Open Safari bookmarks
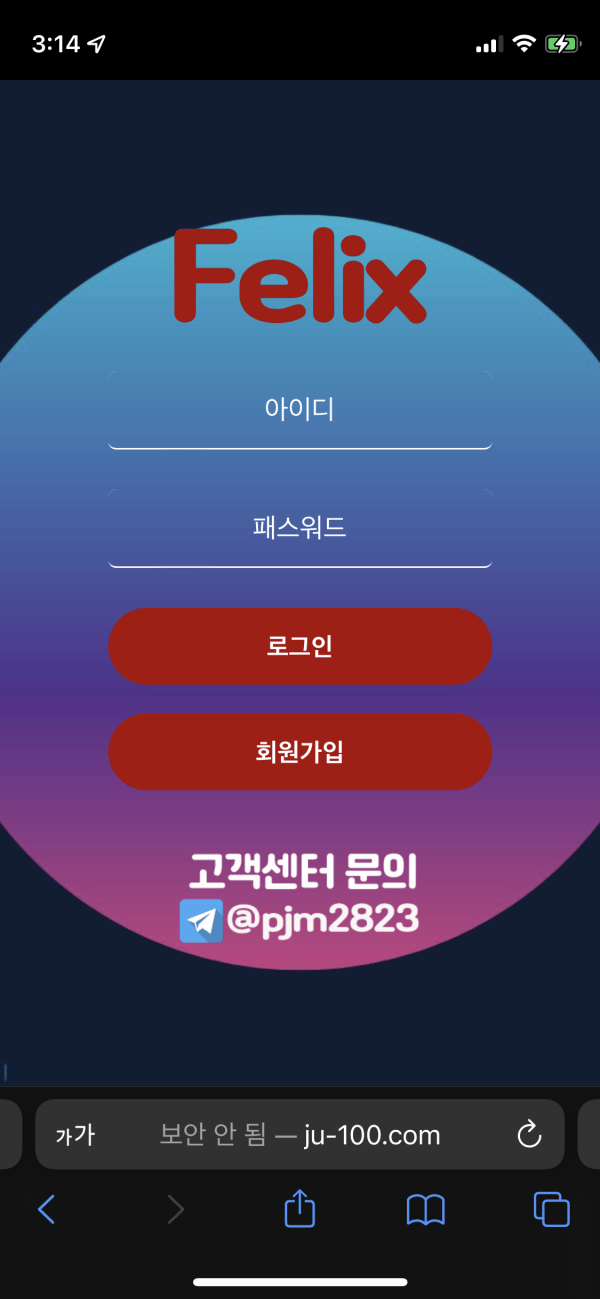The image size is (600, 1299). pos(426,1210)
